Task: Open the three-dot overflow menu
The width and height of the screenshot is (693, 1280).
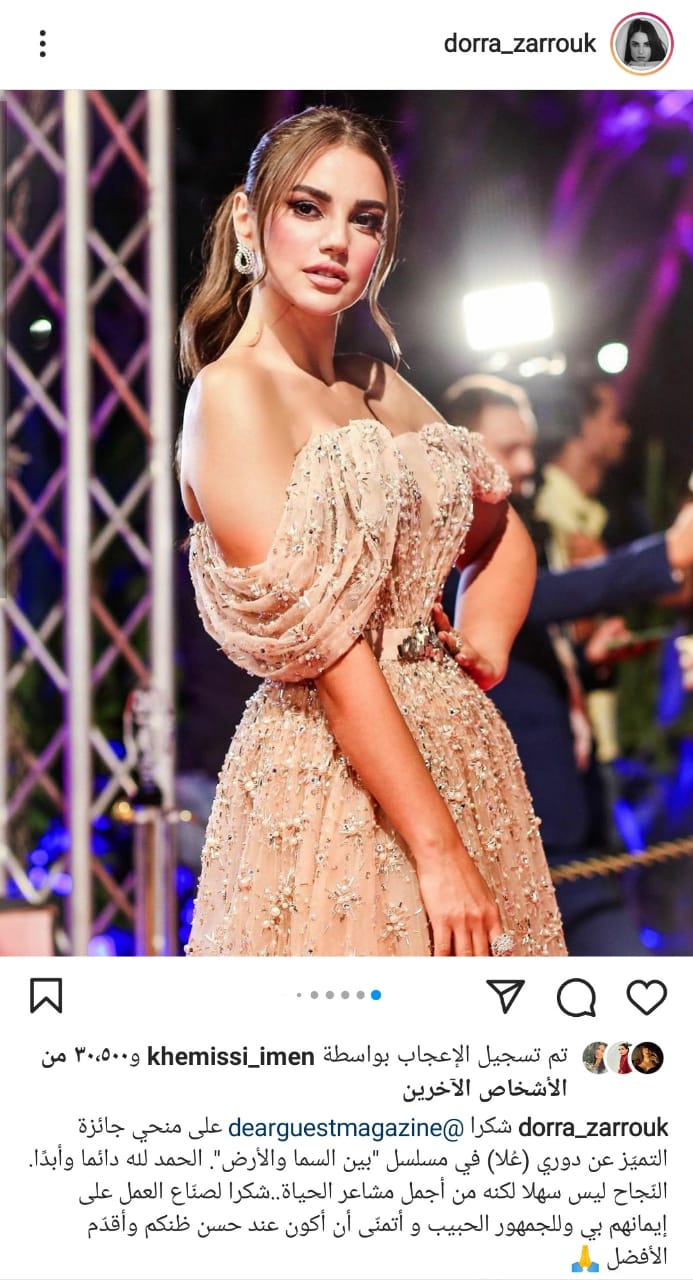Action: [x=42, y=44]
